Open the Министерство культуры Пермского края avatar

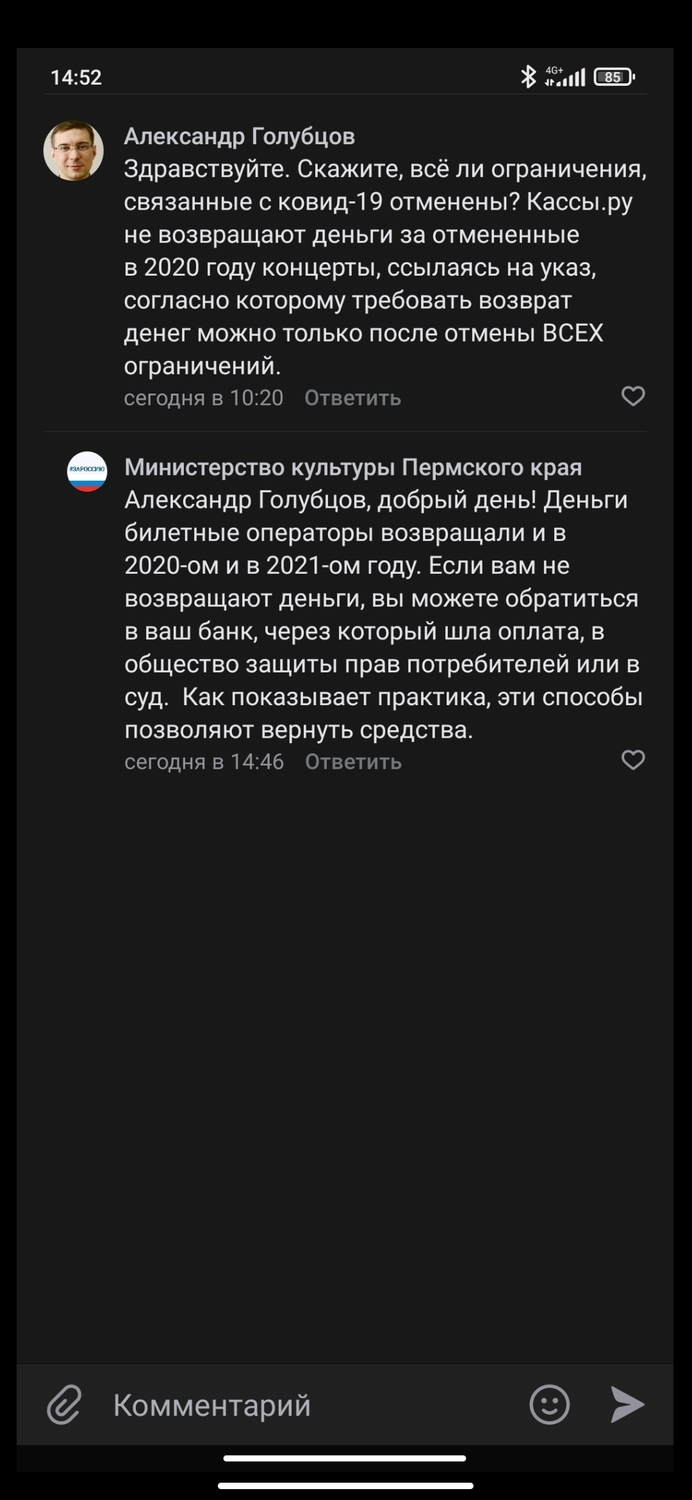[87, 472]
